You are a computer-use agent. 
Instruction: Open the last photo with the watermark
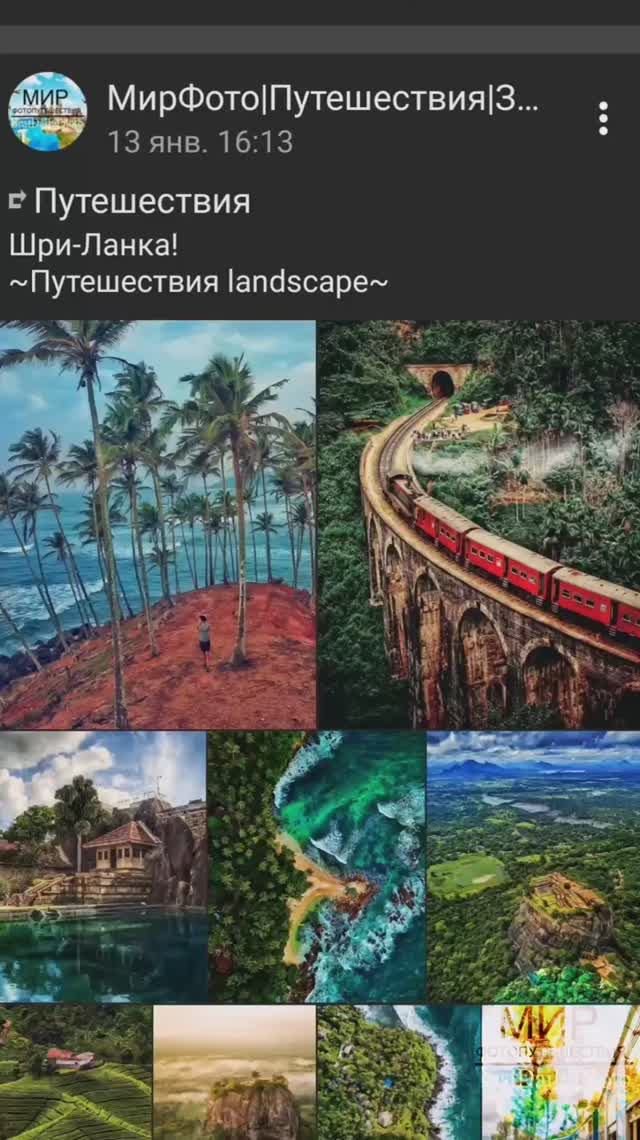click(x=561, y=1072)
